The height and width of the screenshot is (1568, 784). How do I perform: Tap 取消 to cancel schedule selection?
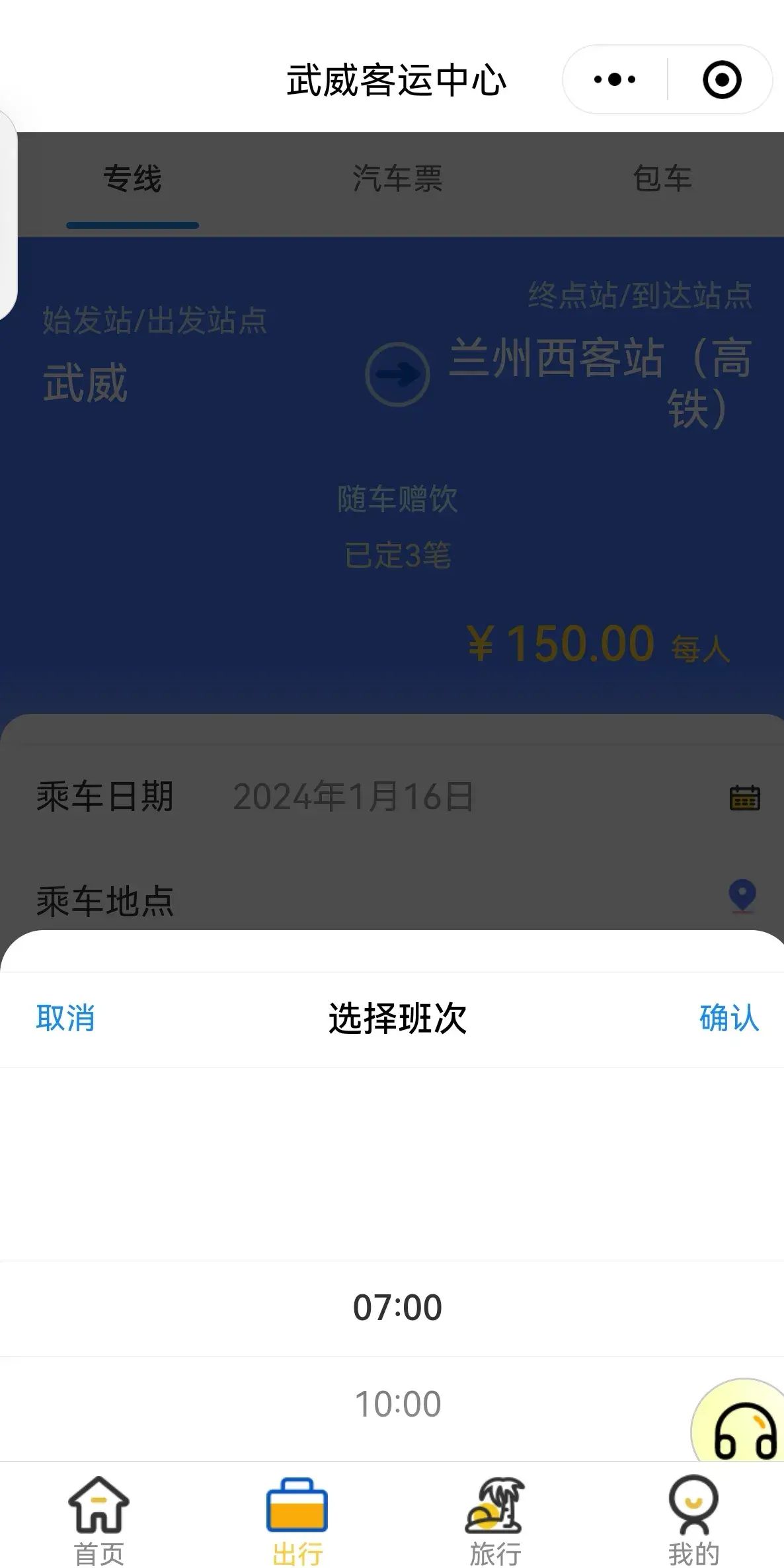(65, 1018)
